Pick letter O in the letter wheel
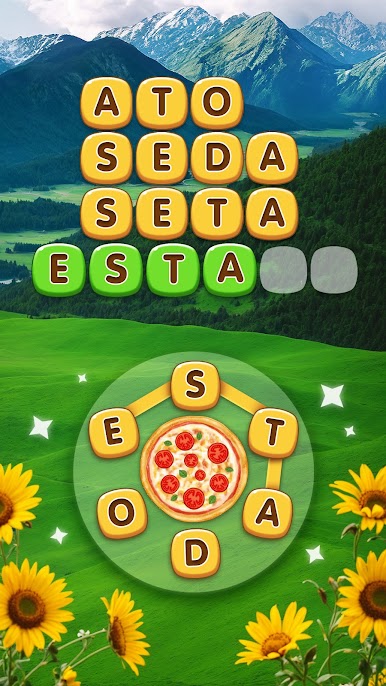Viewport: 386px width, 686px height. point(122,514)
